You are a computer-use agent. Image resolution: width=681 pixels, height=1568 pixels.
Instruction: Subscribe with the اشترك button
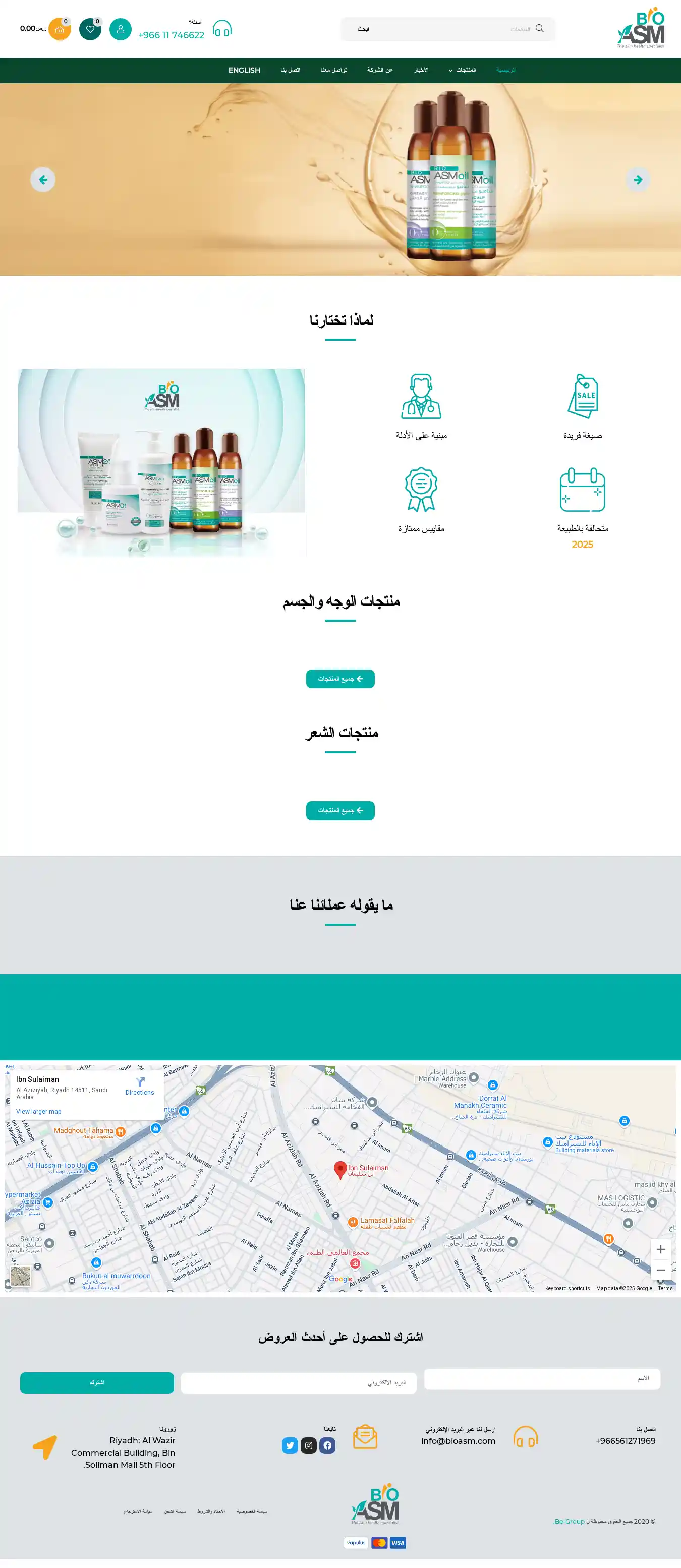(x=97, y=1382)
